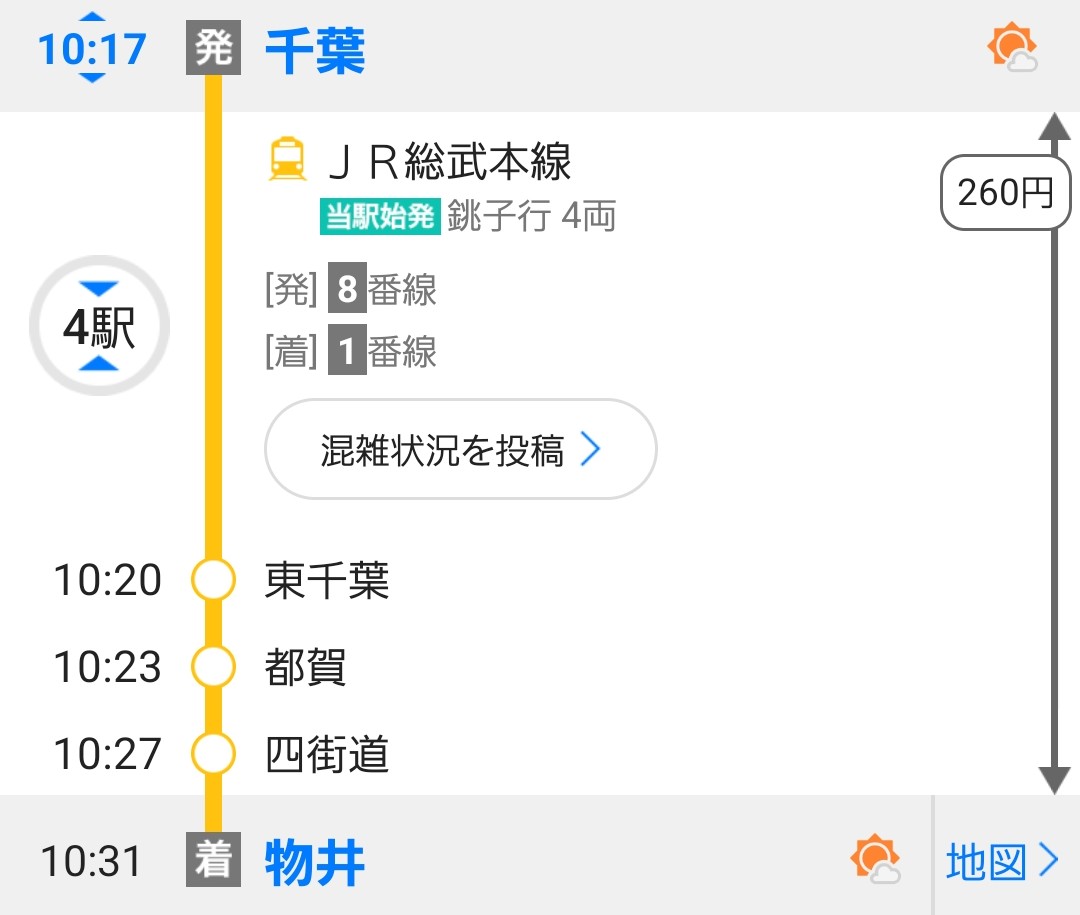Check the weather icon at 物井

coord(875,860)
